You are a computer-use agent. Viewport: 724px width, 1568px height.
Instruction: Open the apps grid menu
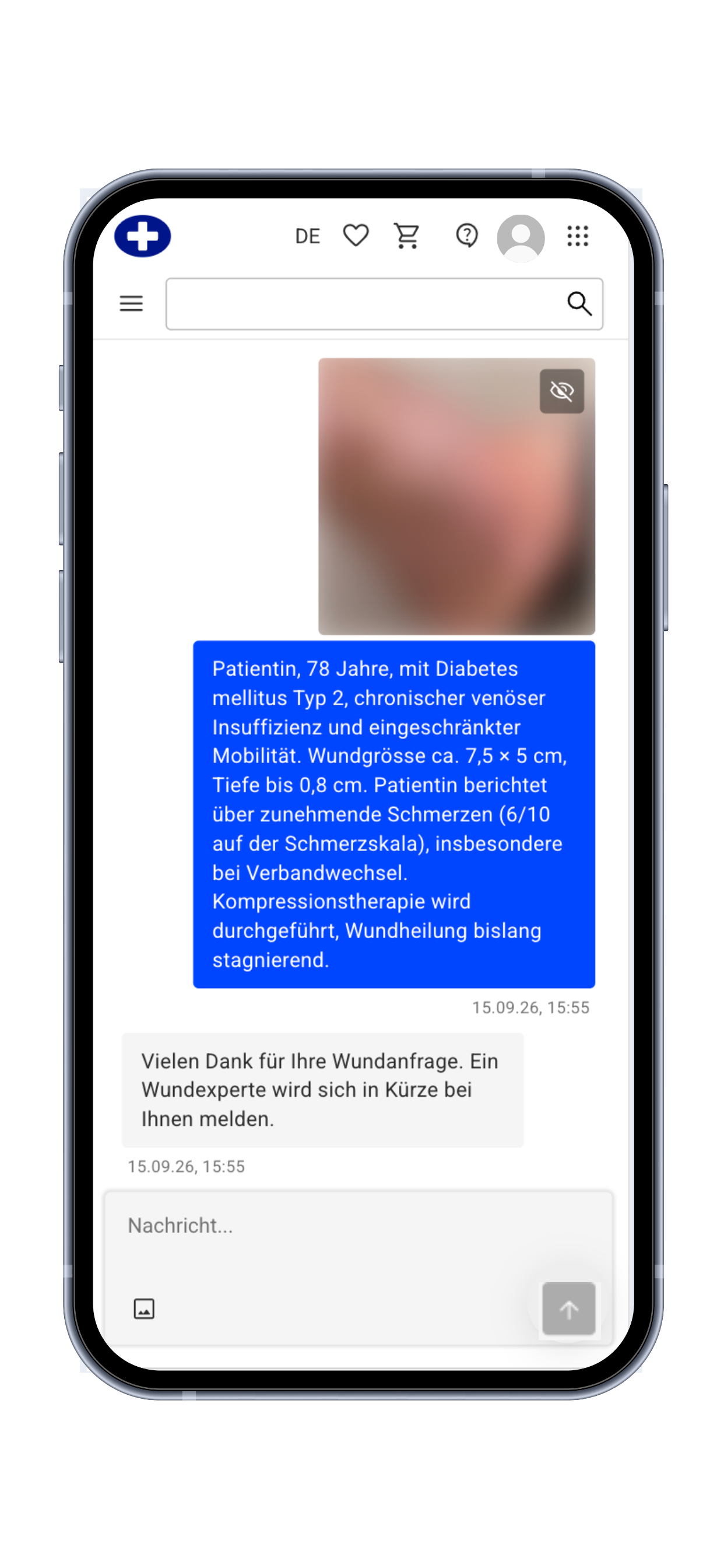click(577, 236)
